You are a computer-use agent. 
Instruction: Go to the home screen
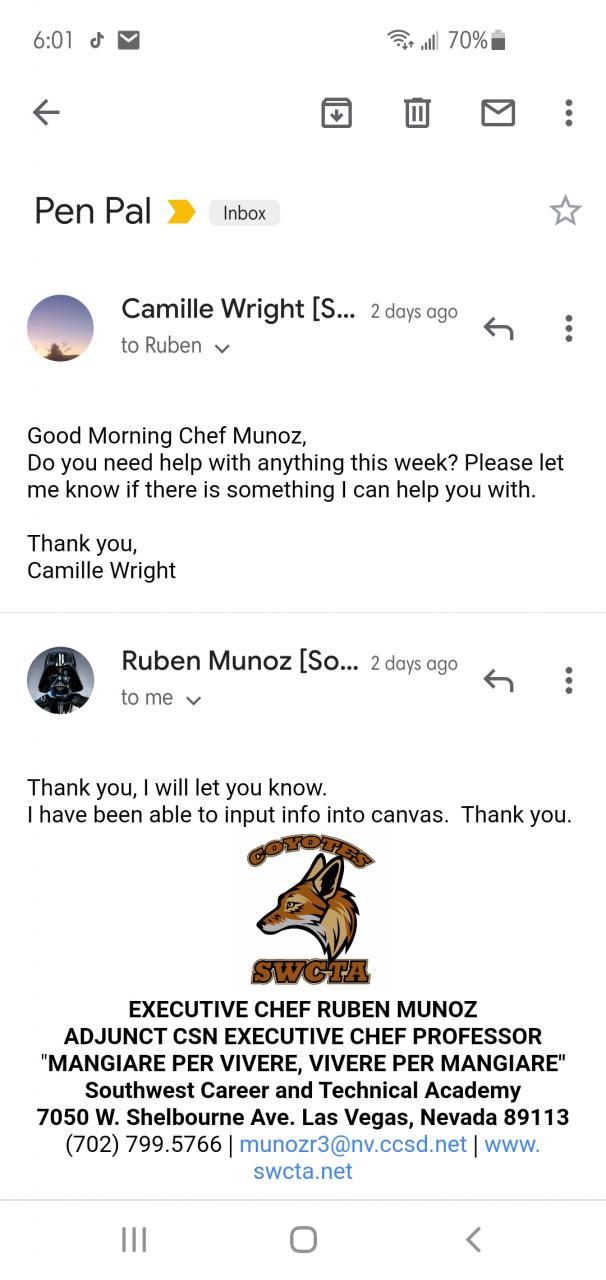303,1240
